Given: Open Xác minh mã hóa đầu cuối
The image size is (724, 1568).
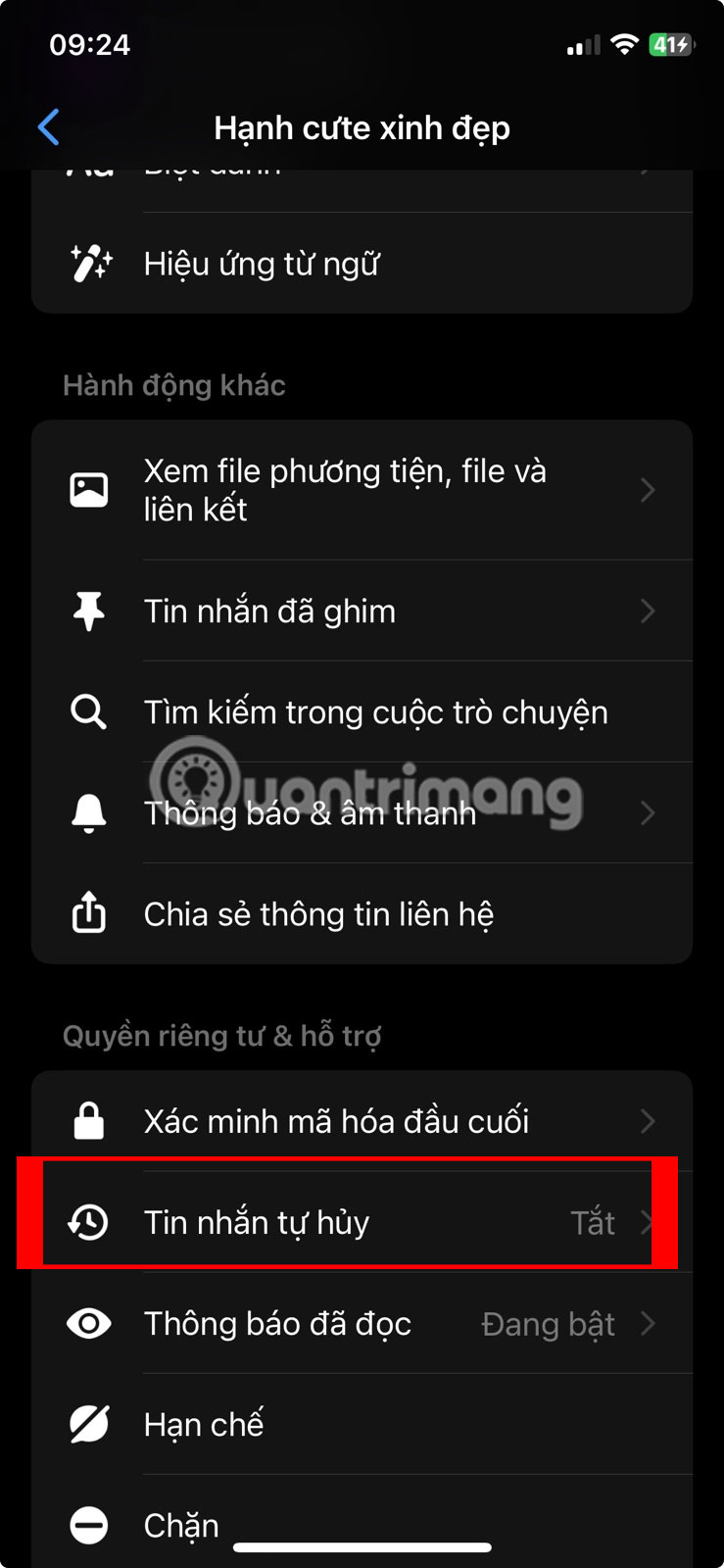Looking at the screenshot, I should click(x=361, y=1121).
